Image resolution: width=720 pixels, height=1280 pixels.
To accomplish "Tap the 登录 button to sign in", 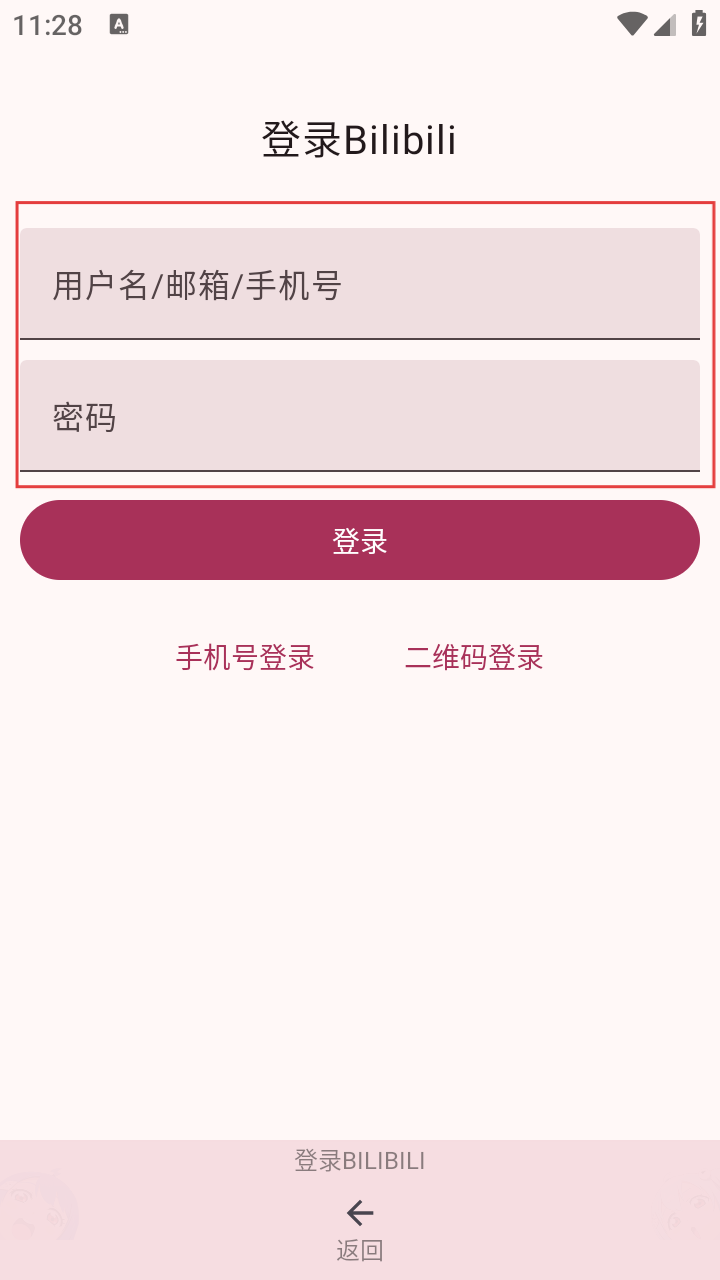I will (x=360, y=540).
